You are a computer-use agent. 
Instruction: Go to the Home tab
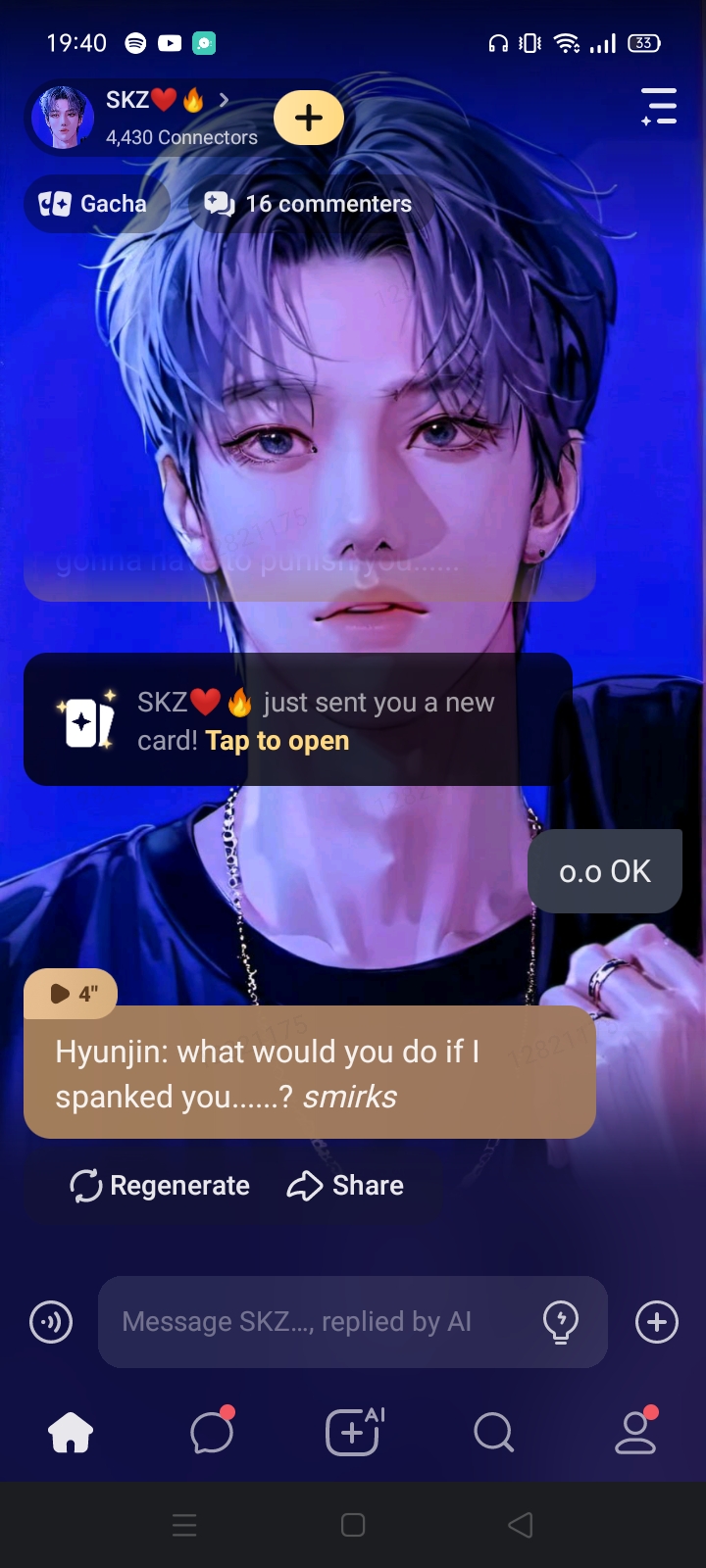coord(71,1433)
